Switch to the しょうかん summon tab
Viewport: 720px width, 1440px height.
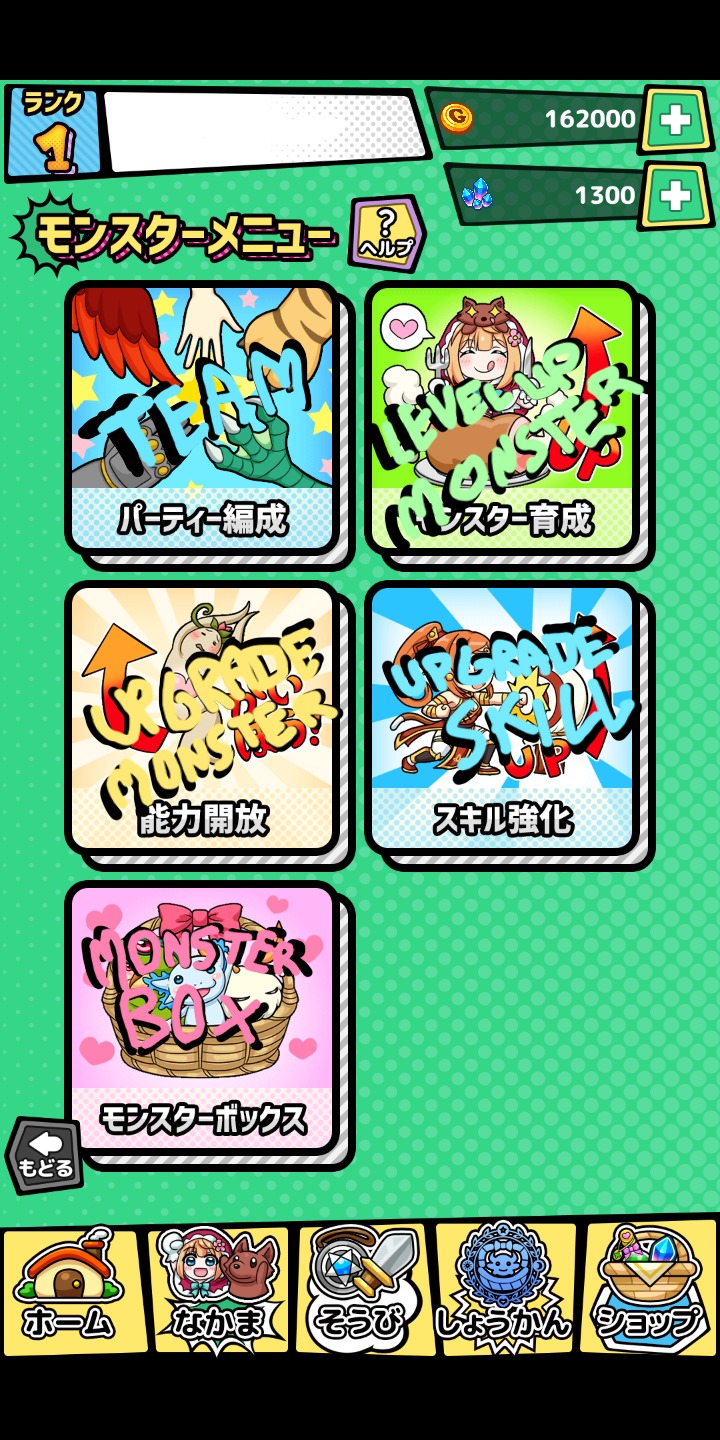click(x=505, y=1288)
